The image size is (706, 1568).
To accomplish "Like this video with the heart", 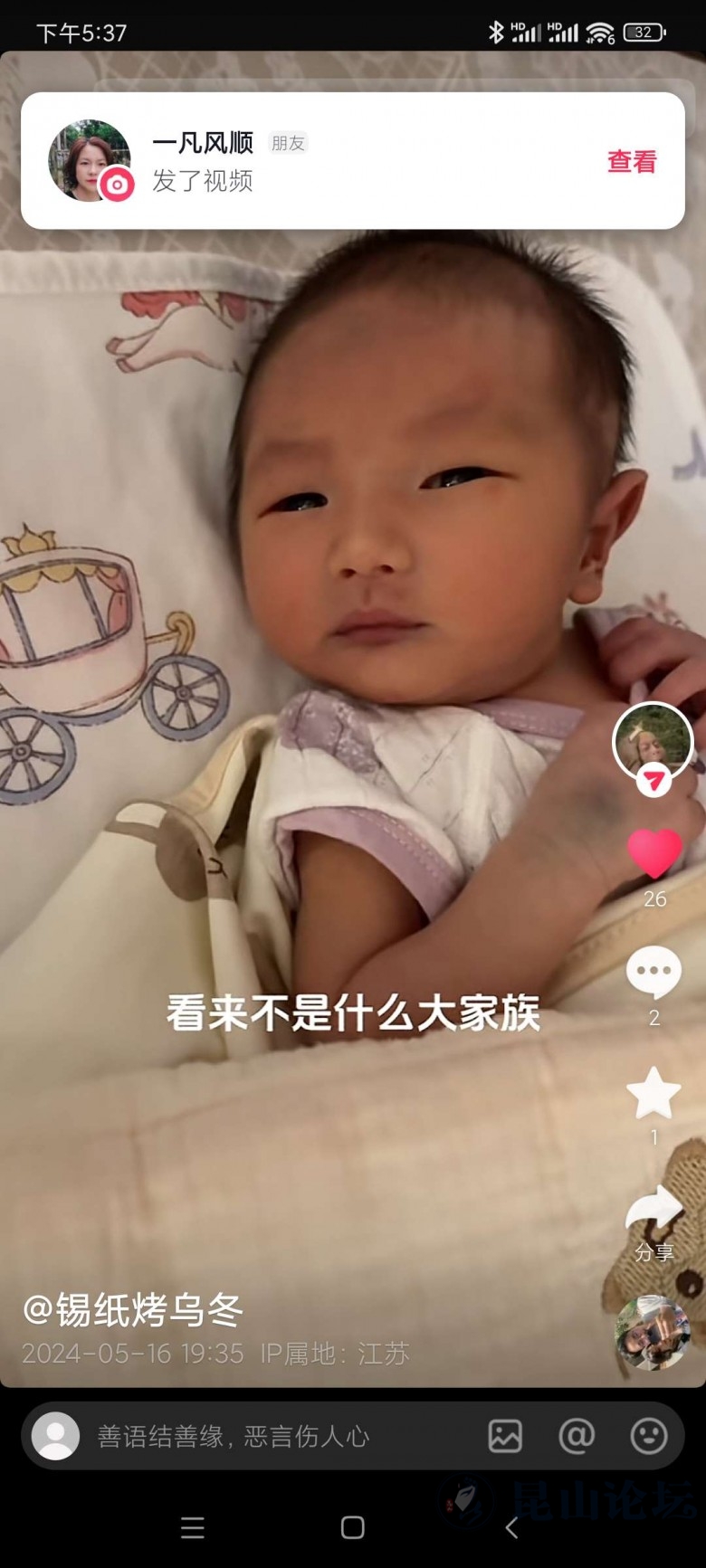I will [x=654, y=854].
